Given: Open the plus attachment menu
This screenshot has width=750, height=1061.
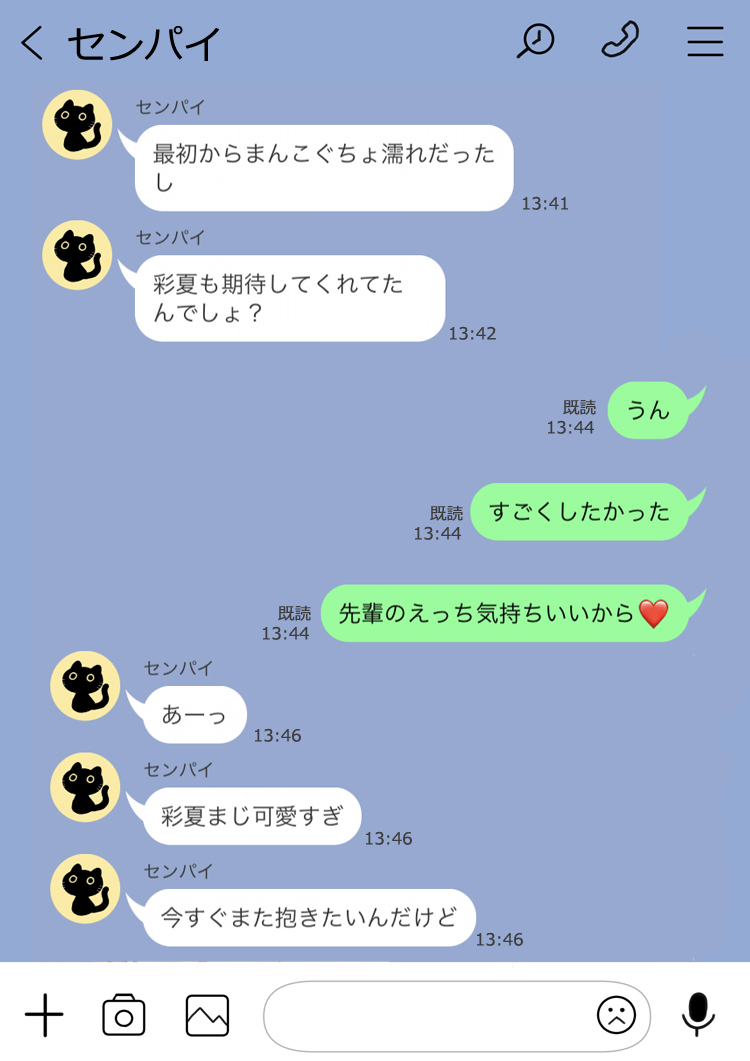Looking at the screenshot, I should click(x=44, y=1016).
